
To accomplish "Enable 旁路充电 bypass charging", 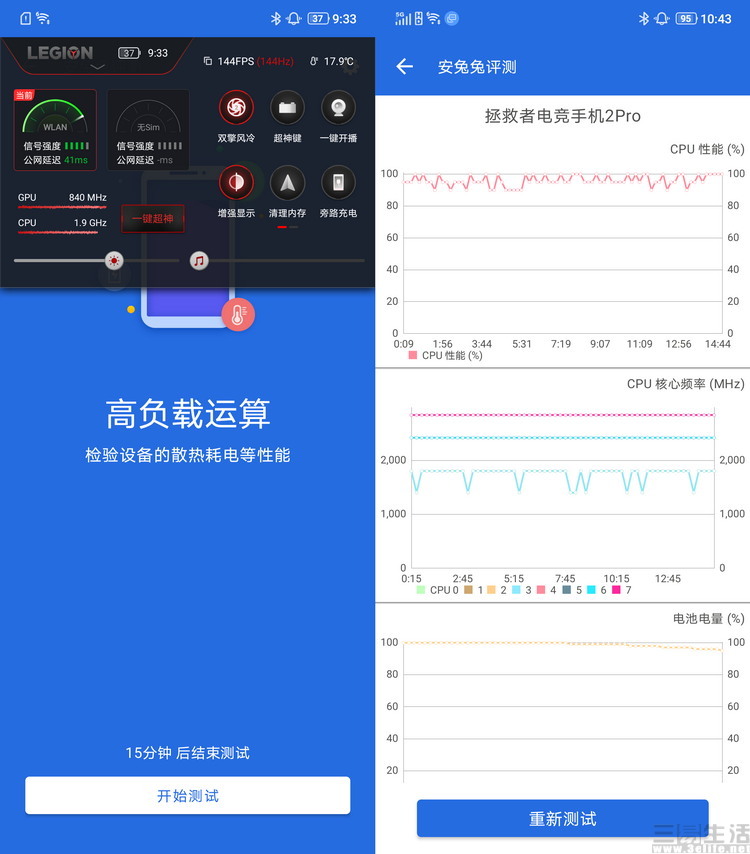I will [x=338, y=183].
